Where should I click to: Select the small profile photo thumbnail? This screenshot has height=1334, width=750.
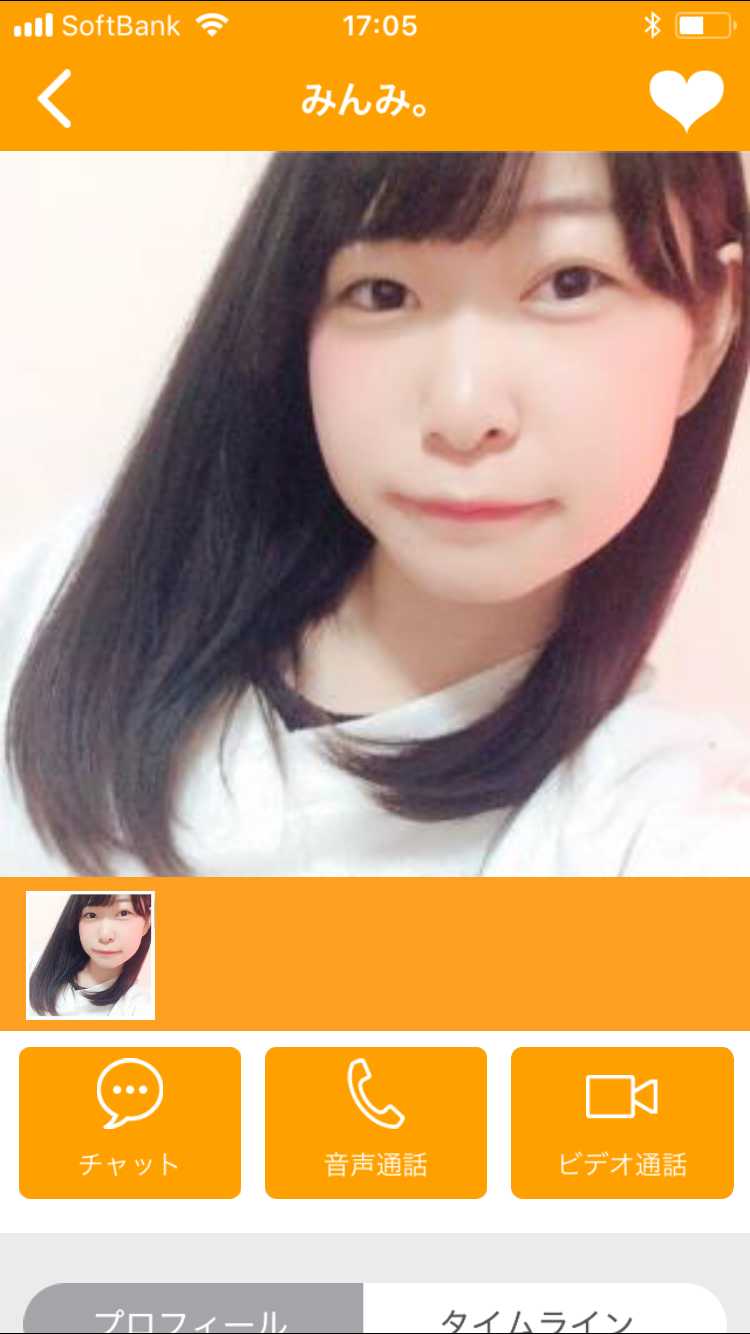(x=91, y=955)
